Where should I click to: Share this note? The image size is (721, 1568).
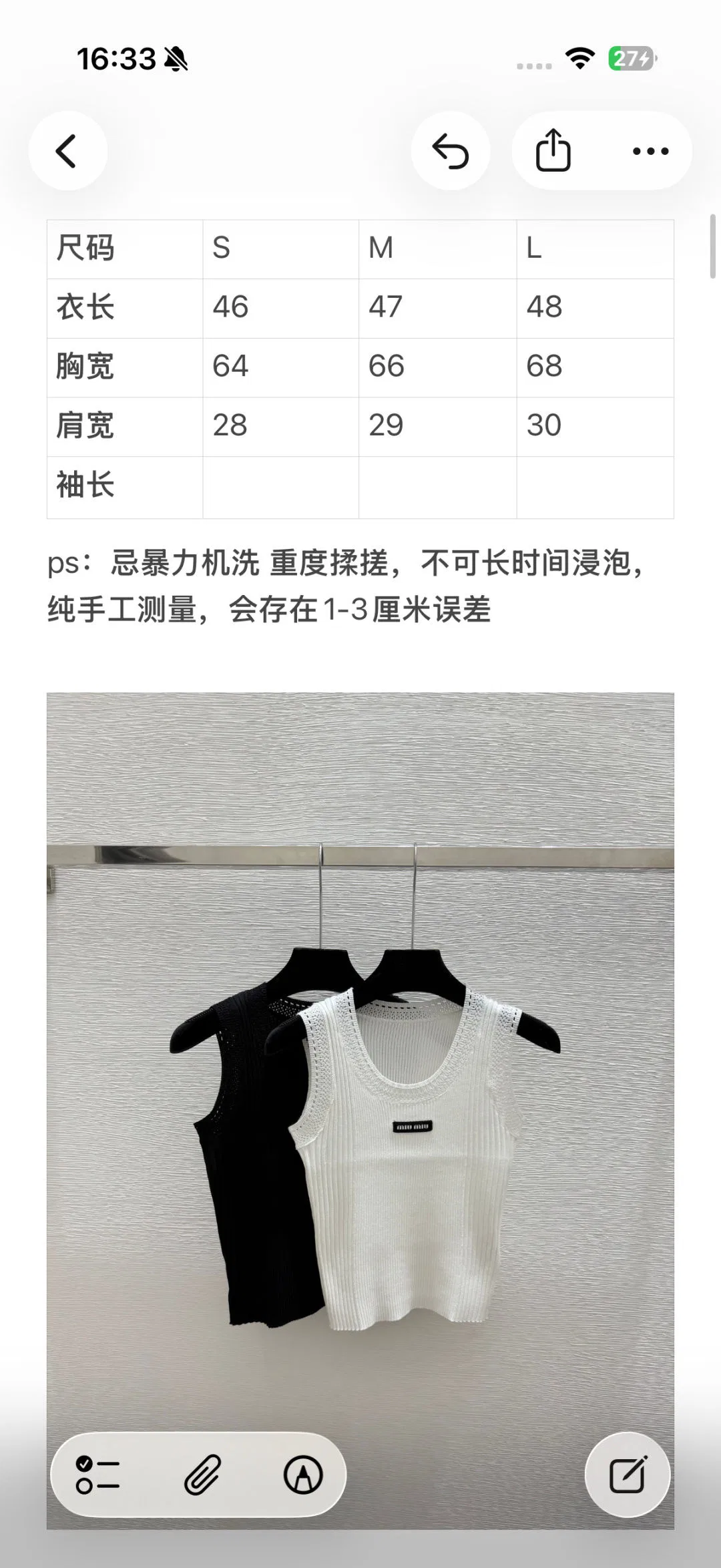pos(553,151)
